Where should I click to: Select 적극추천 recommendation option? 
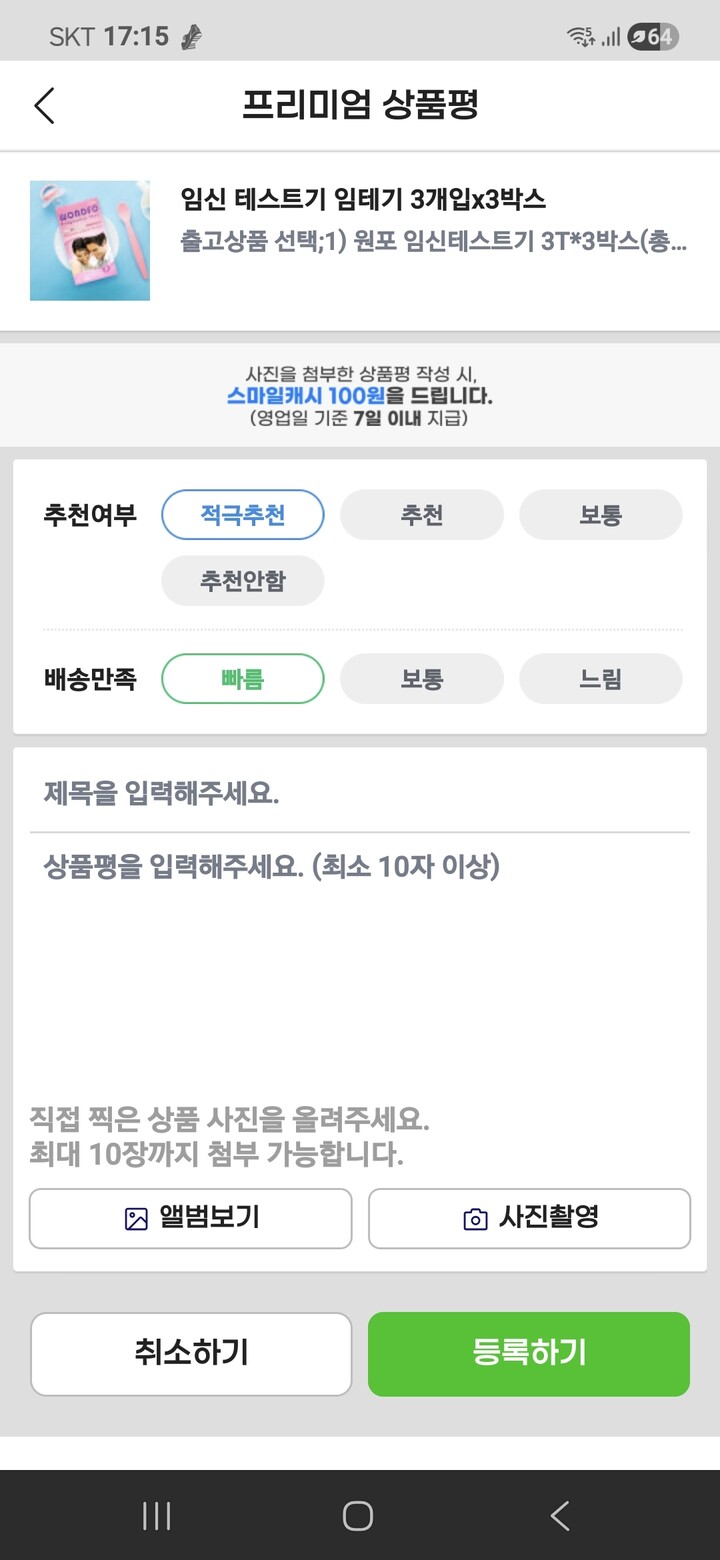[242, 514]
